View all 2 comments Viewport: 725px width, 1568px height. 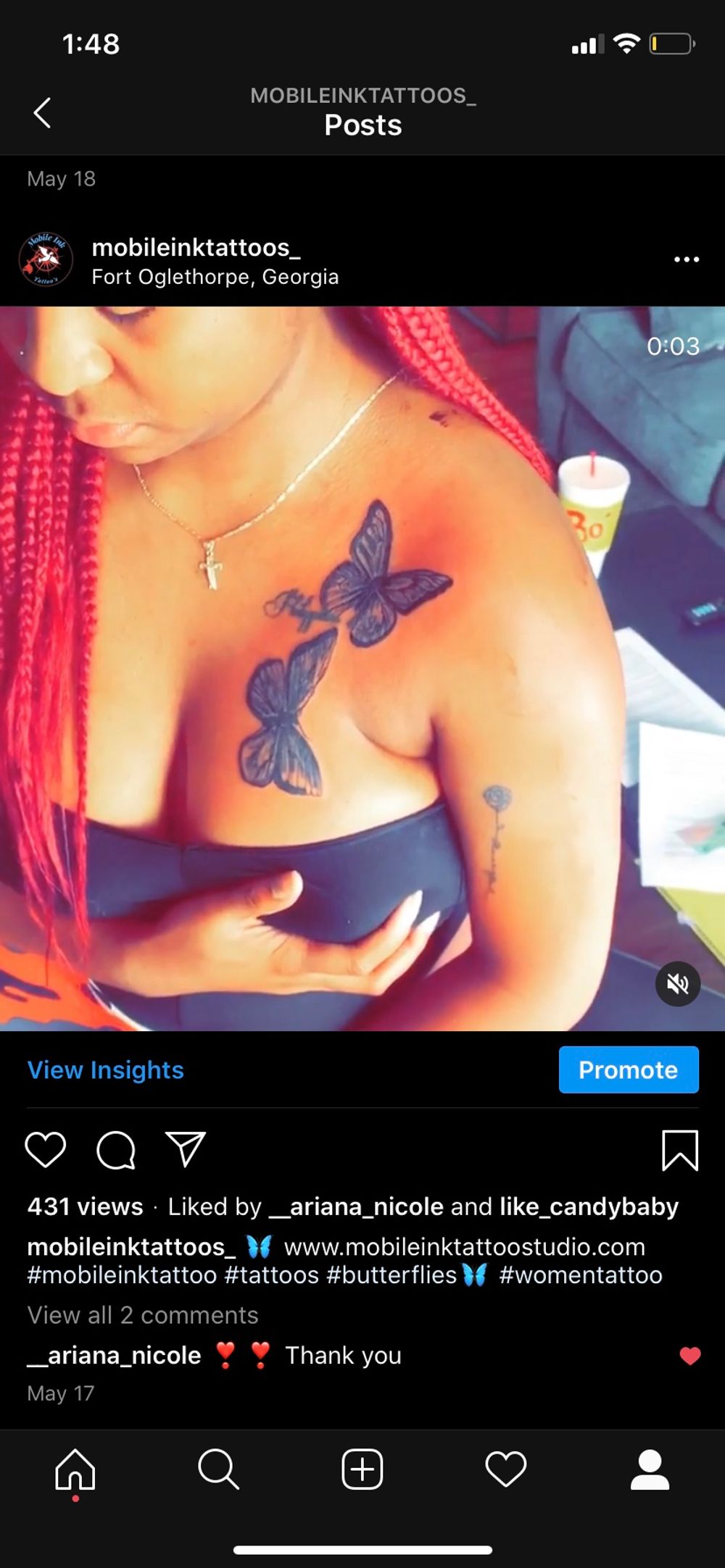click(x=143, y=1315)
